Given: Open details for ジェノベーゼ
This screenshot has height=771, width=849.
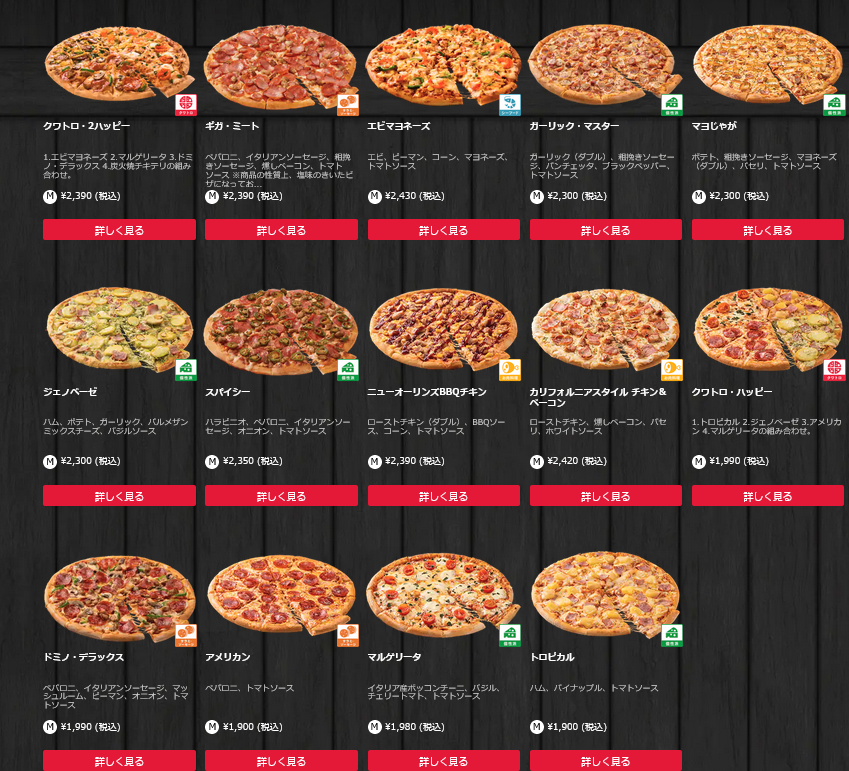Looking at the screenshot, I should click(x=119, y=496).
